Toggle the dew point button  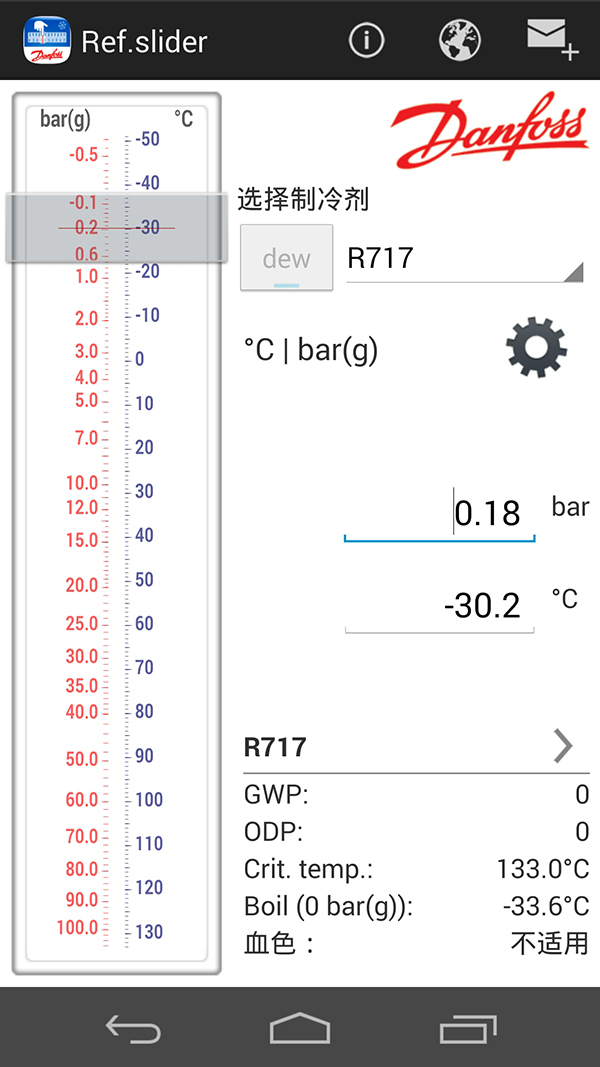click(x=287, y=259)
